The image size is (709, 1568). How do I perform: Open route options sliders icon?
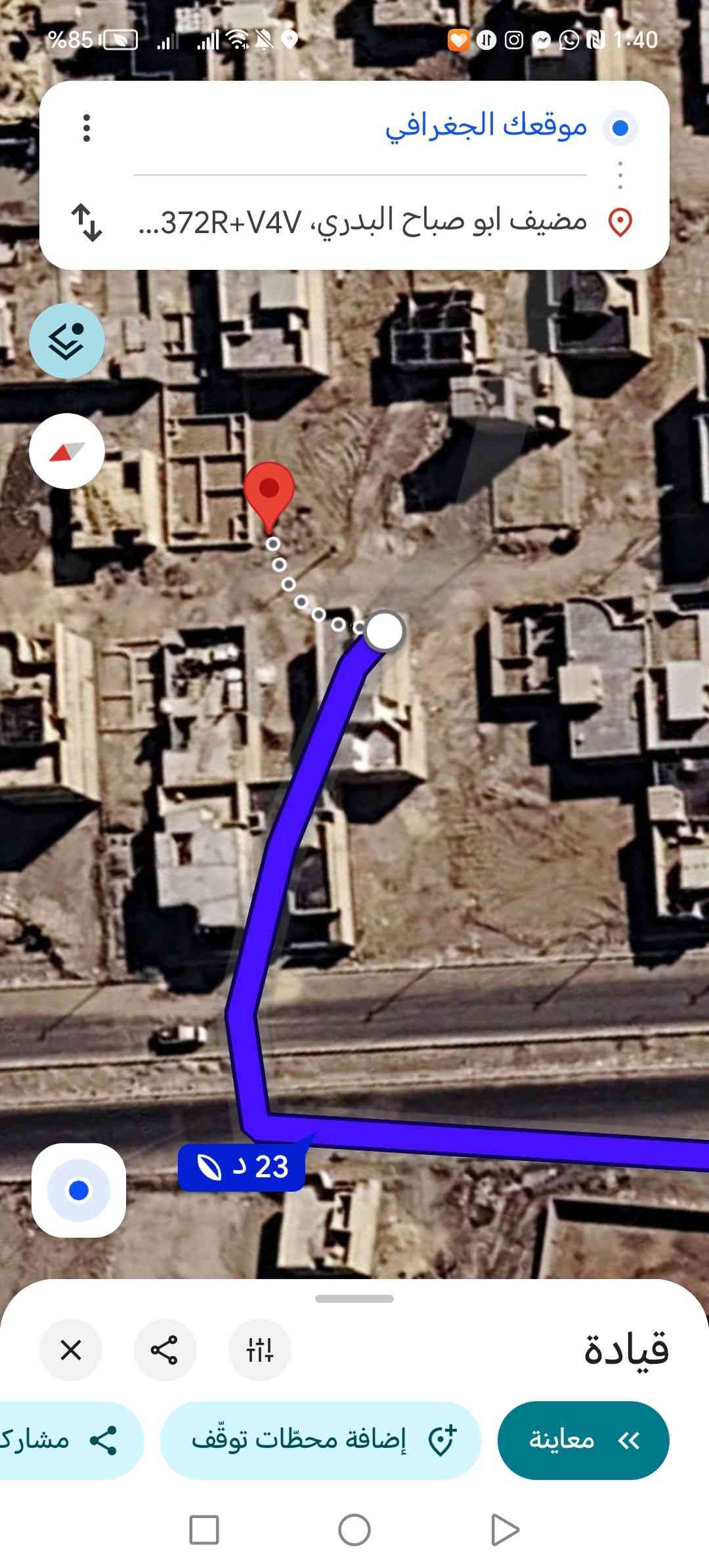[x=259, y=1351]
